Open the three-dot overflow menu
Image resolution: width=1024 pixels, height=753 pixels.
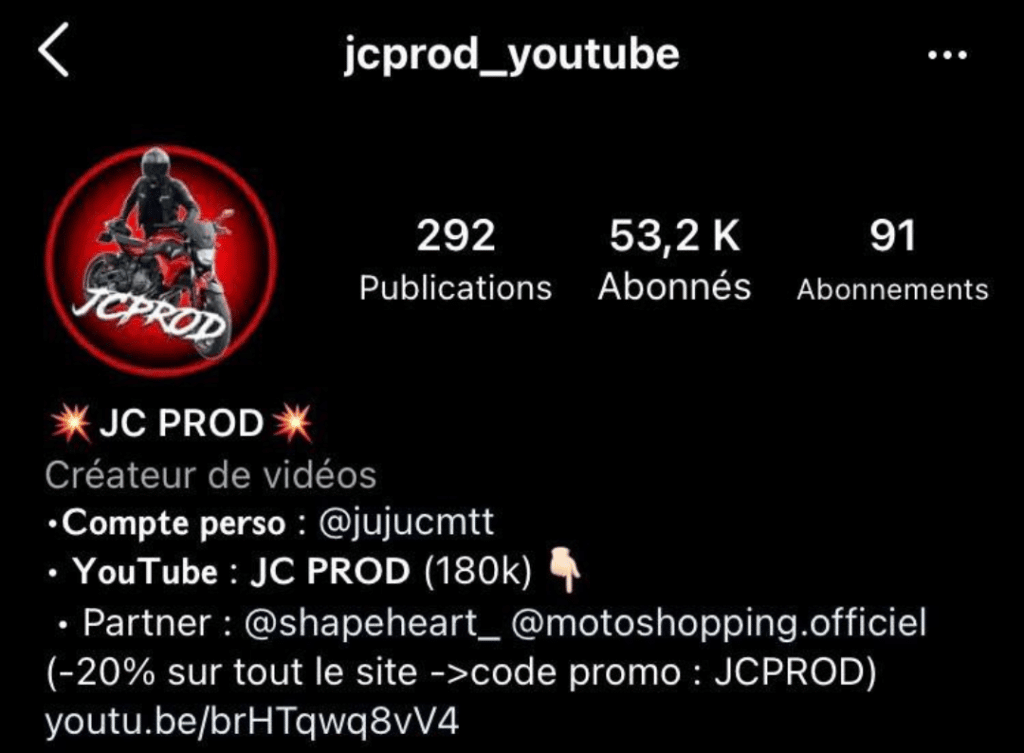pos(947,56)
